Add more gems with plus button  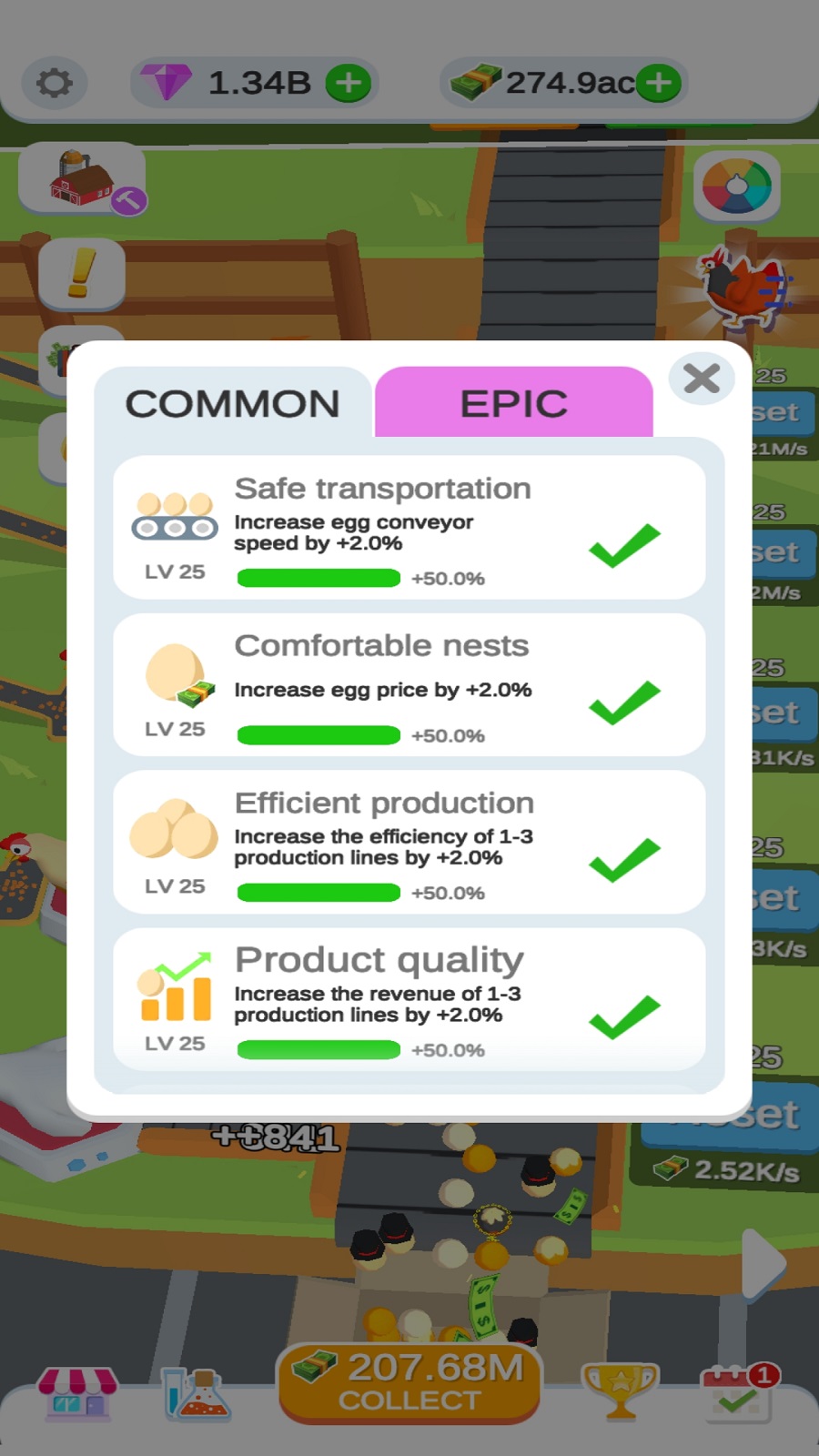(349, 84)
